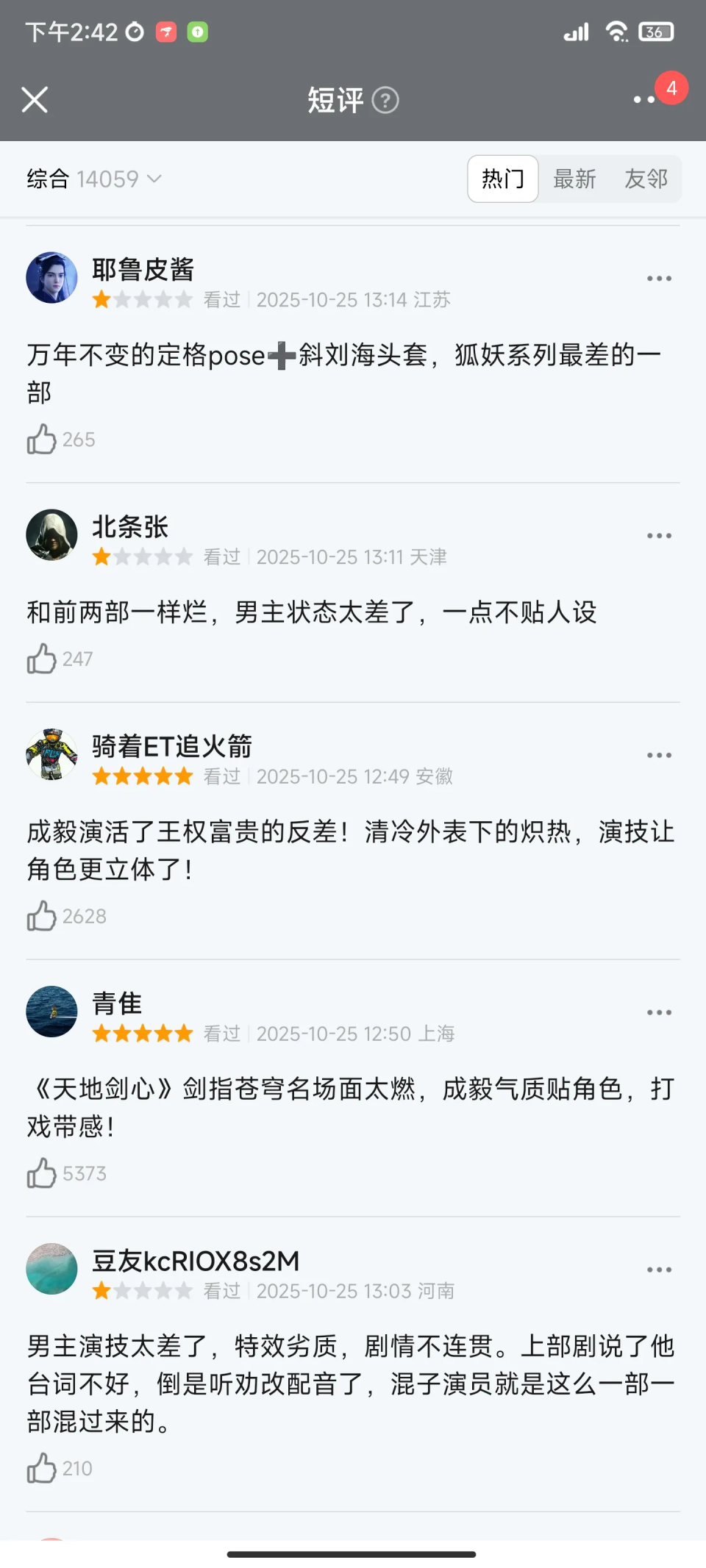Viewport: 706px width, 1568px height.
Task: Tap the thumbs-up icon showing 2628 likes
Action: [40, 916]
